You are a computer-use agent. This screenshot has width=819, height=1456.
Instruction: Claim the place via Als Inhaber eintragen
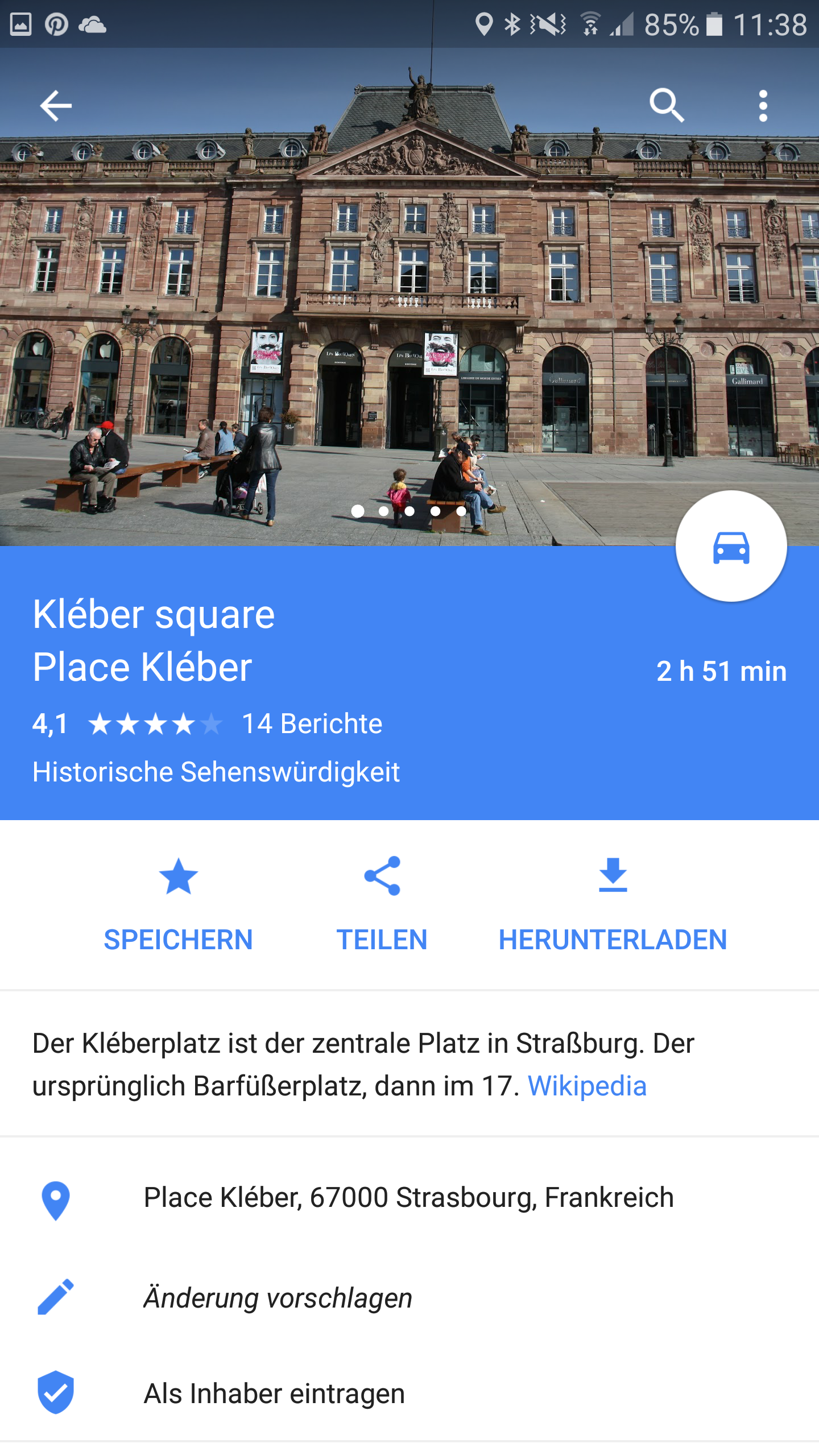(274, 1393)
